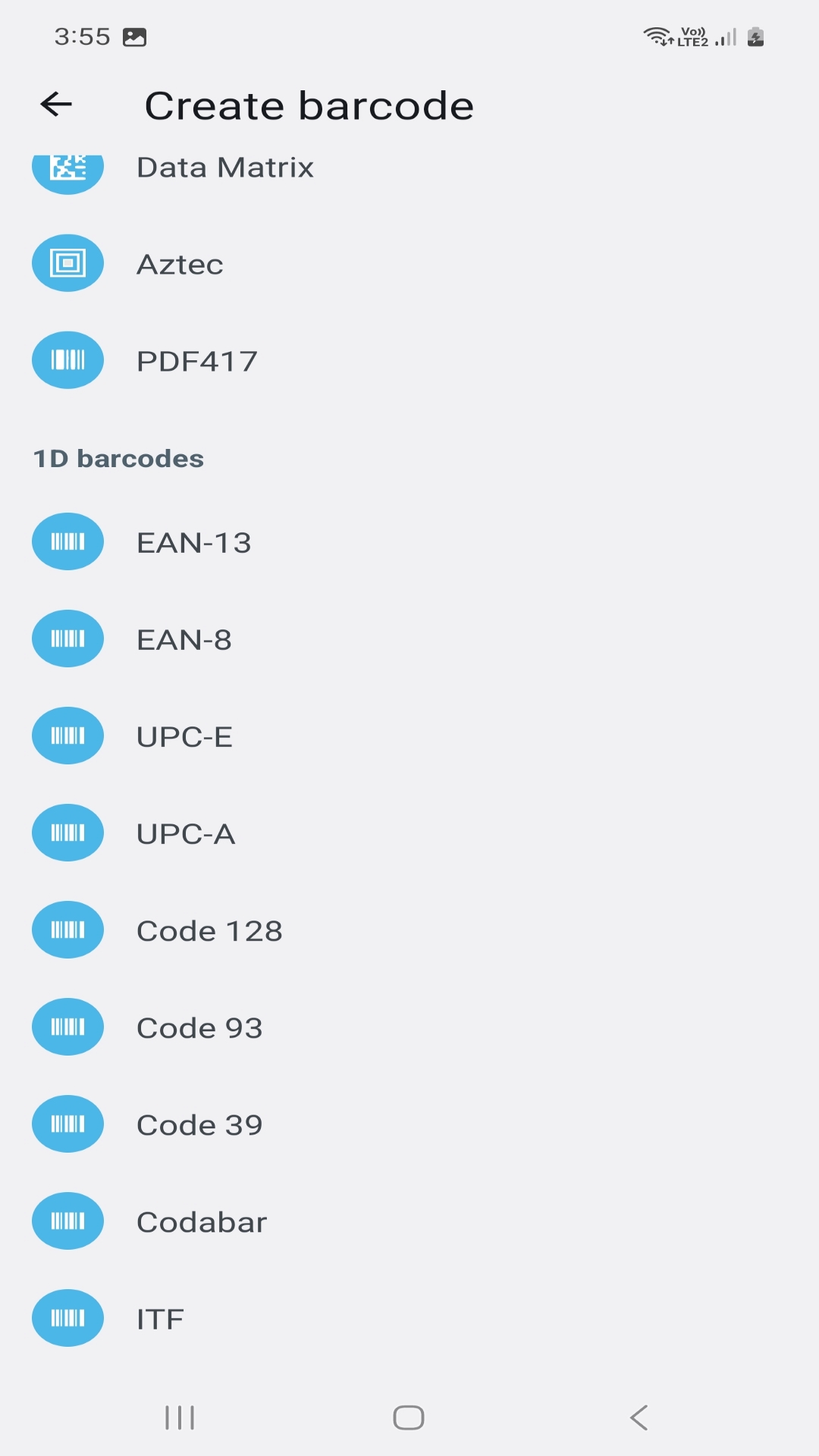
Task: Tap the Code 128 barcode icon
Action: pos(67,929)
